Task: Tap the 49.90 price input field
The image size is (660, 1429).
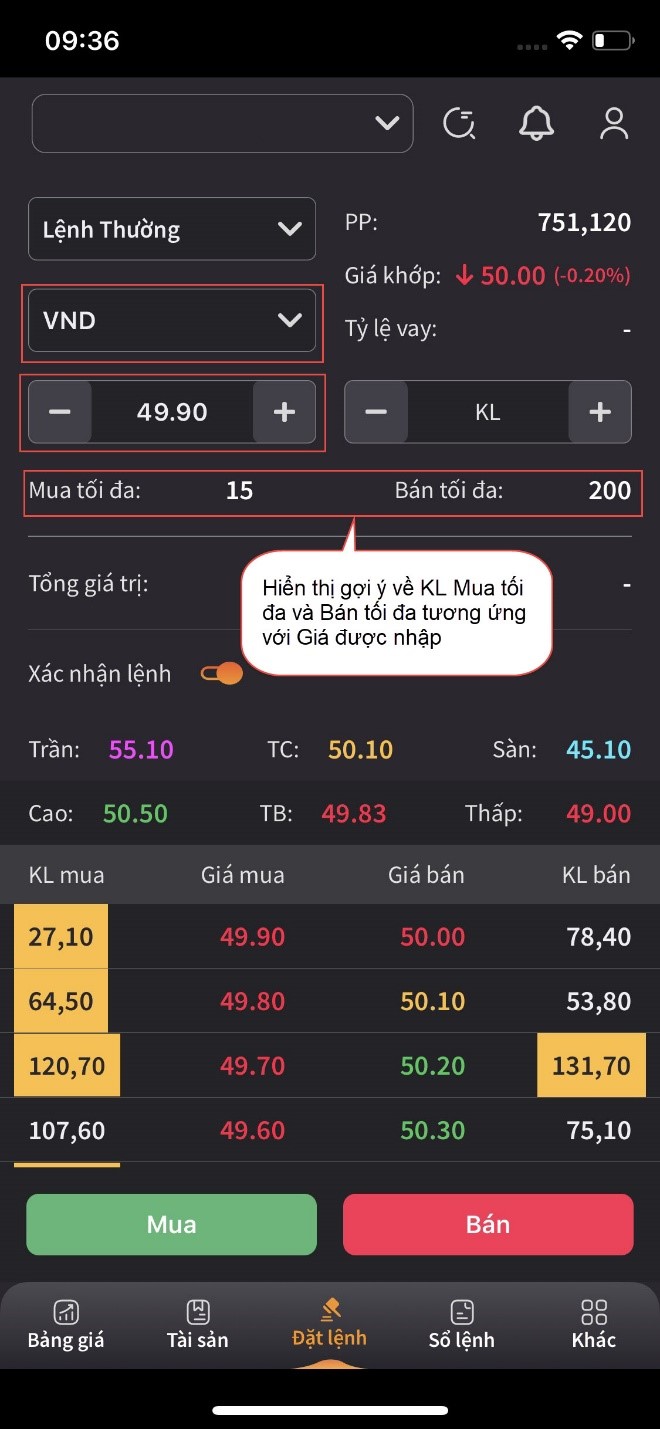Action: click(172, 412)
